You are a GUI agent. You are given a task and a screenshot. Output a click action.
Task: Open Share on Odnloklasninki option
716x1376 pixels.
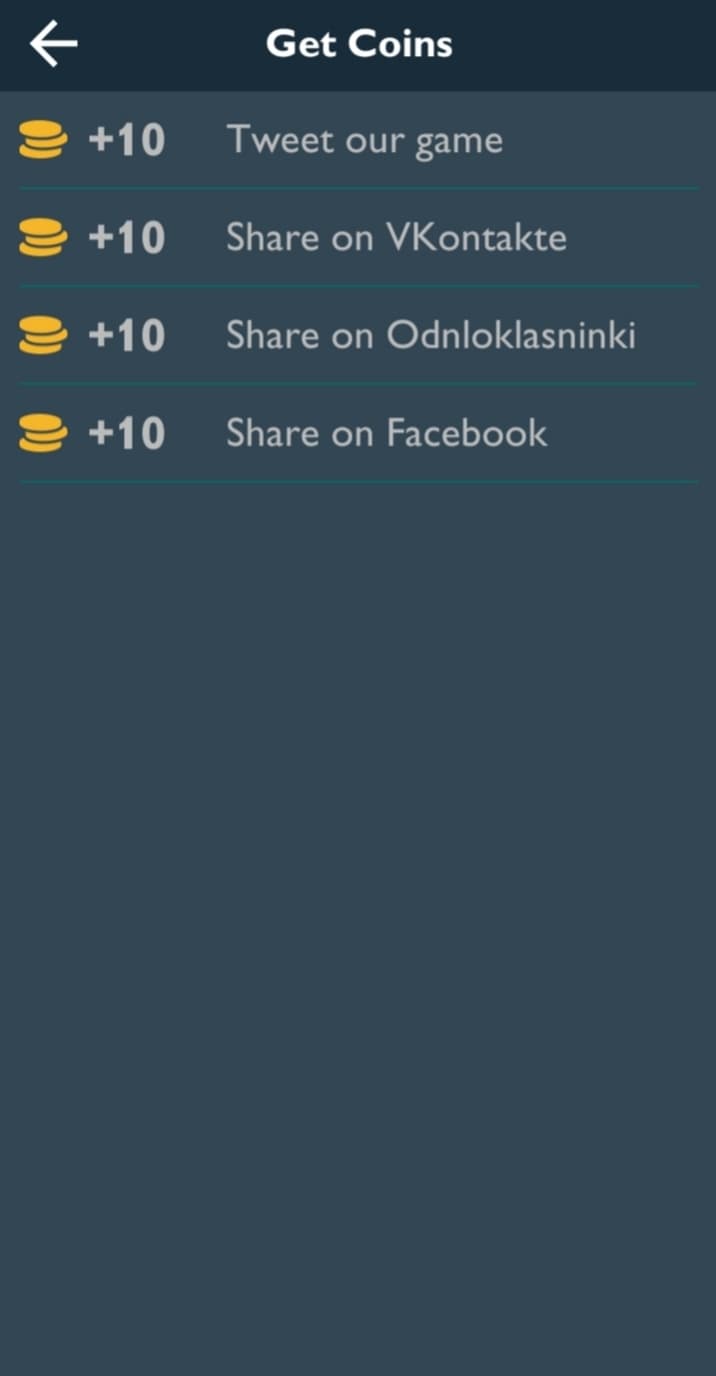[358, 335]
